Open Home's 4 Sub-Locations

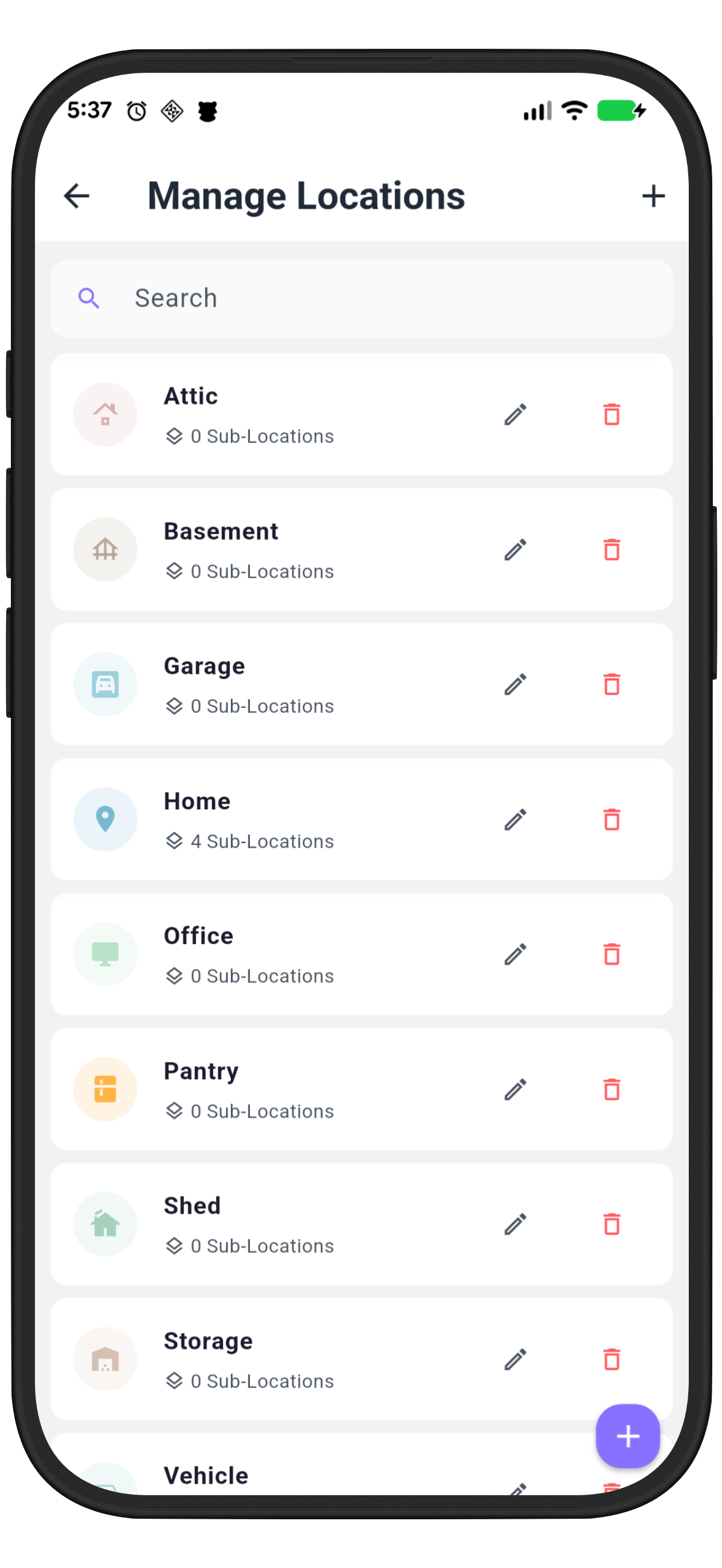[262, 841]
